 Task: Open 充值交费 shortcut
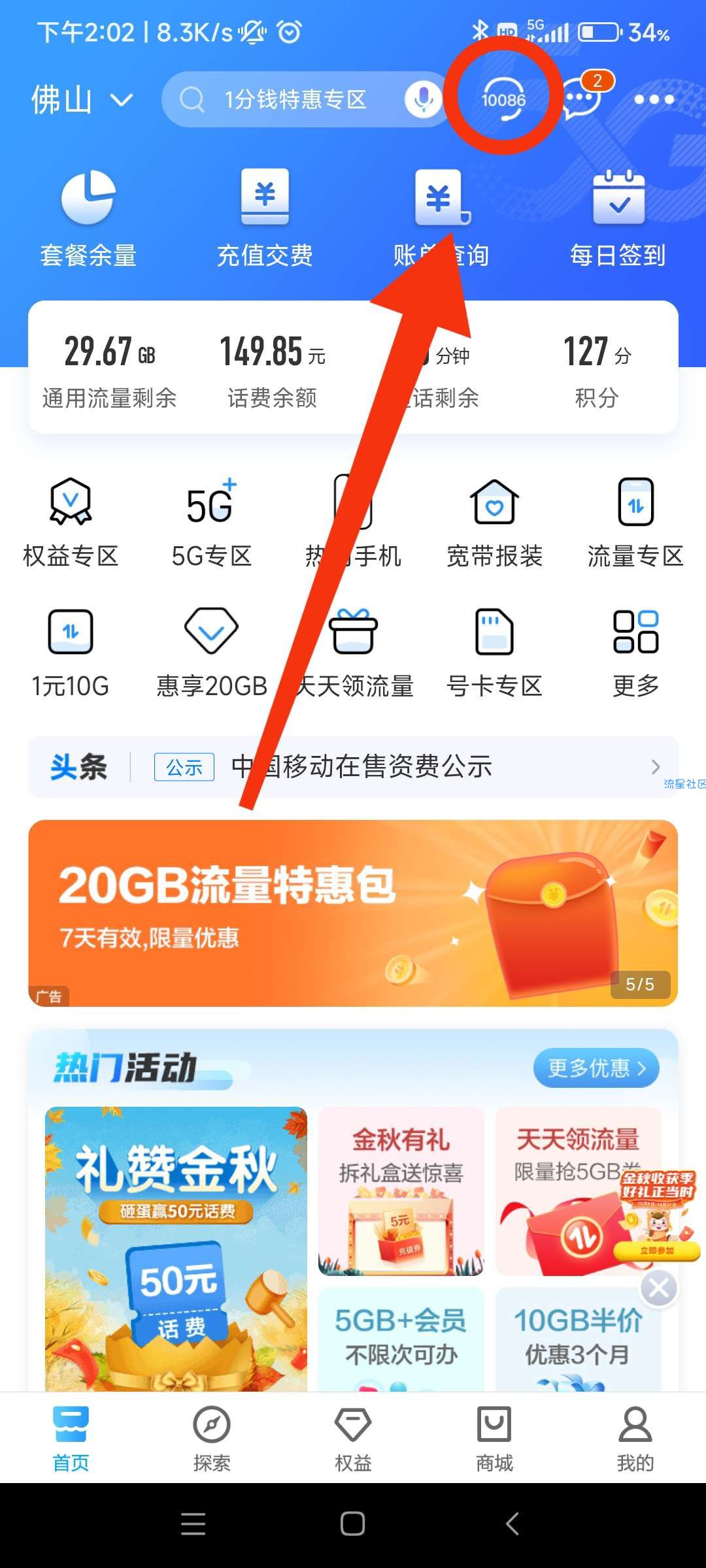265,219
